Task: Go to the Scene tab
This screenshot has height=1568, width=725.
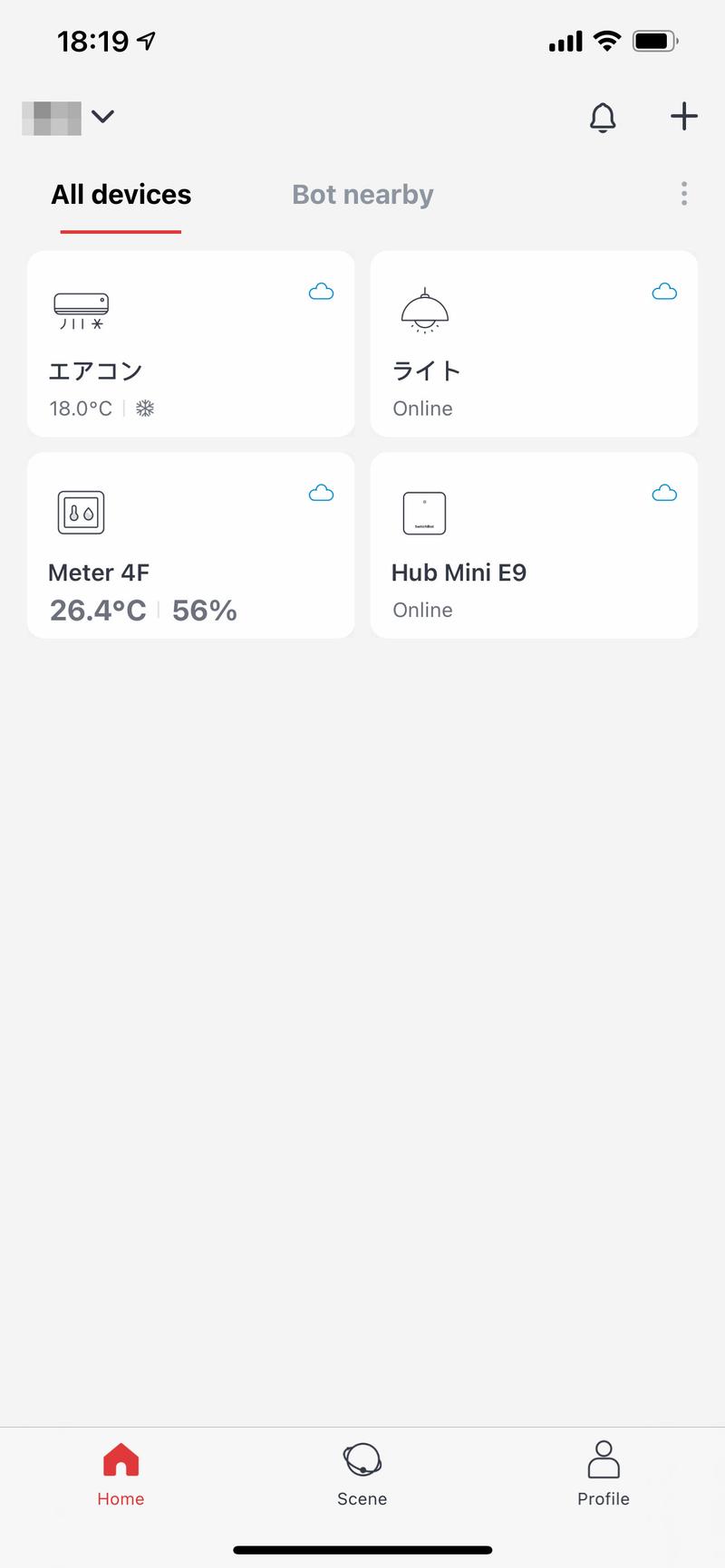Action: [x=362, y=1473]
